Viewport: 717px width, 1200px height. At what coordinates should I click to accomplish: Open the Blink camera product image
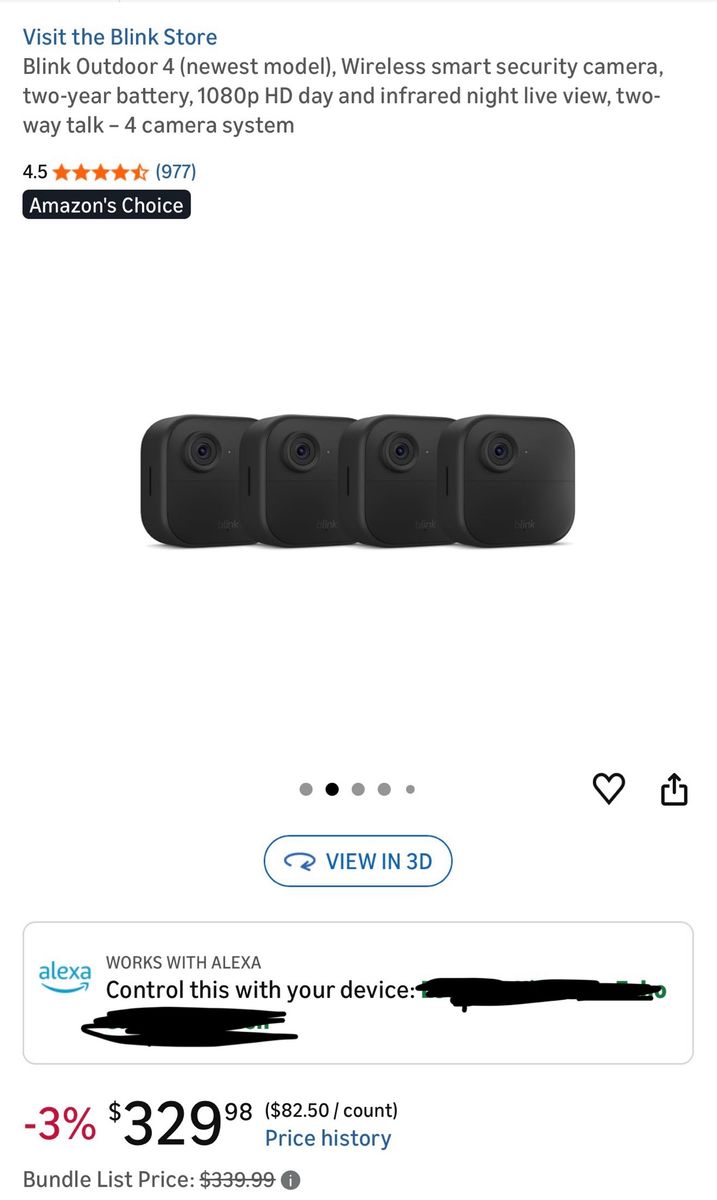pyautogui.click(x=358, y=480)
